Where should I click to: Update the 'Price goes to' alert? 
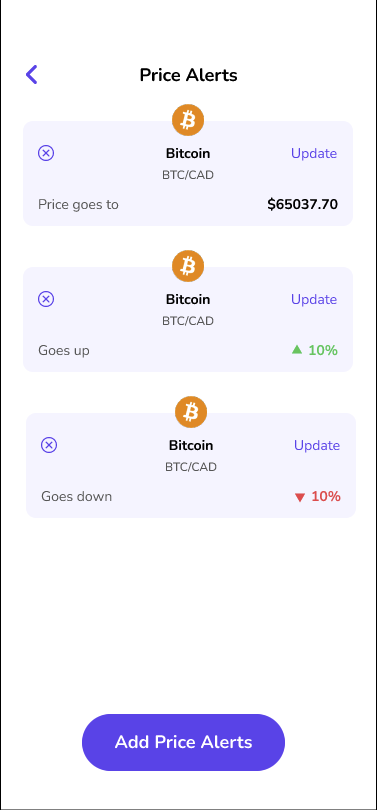click(314, 153)
